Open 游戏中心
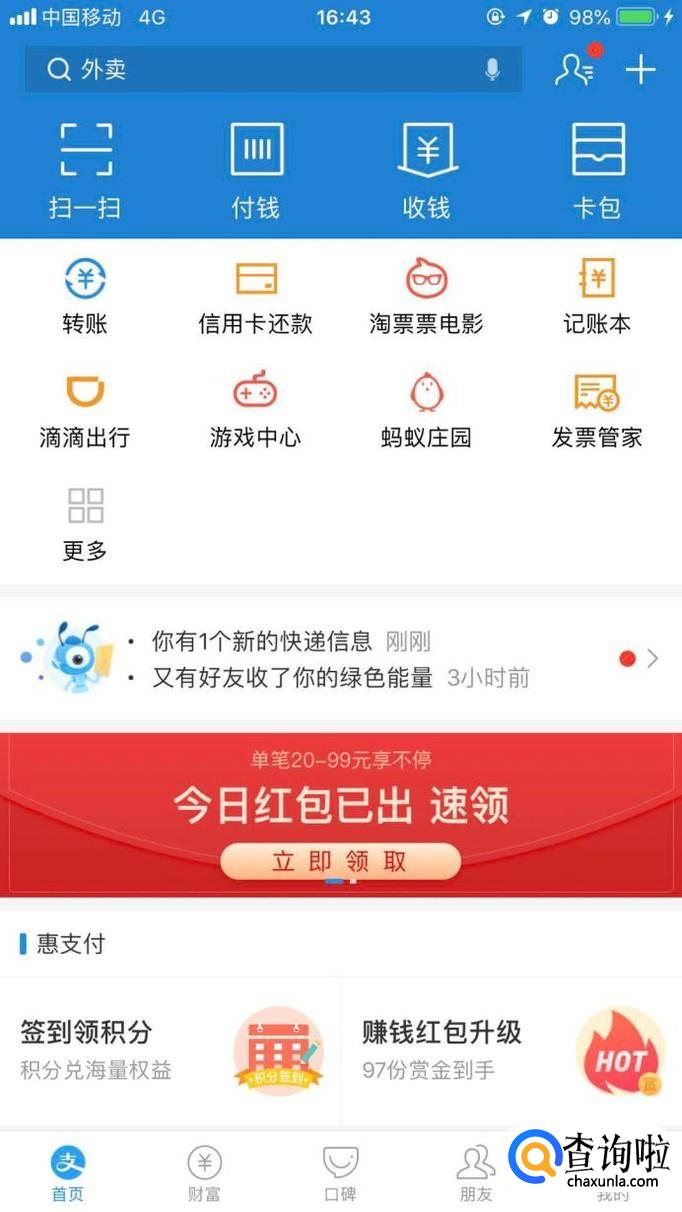This screenshot has height=1212, width=682. pos(256,410)
